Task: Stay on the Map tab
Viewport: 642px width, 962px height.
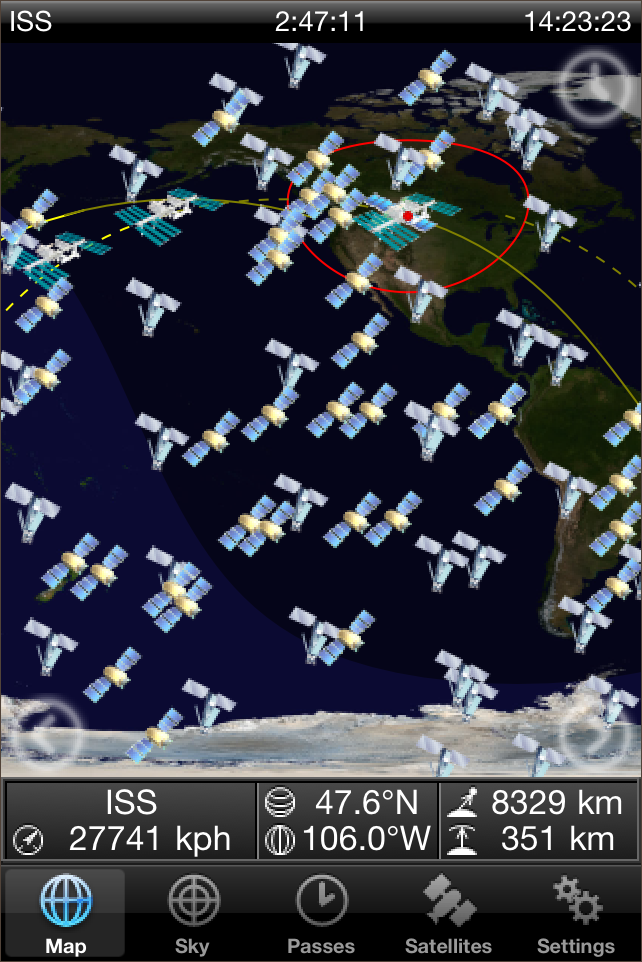Action: point(65,915)
